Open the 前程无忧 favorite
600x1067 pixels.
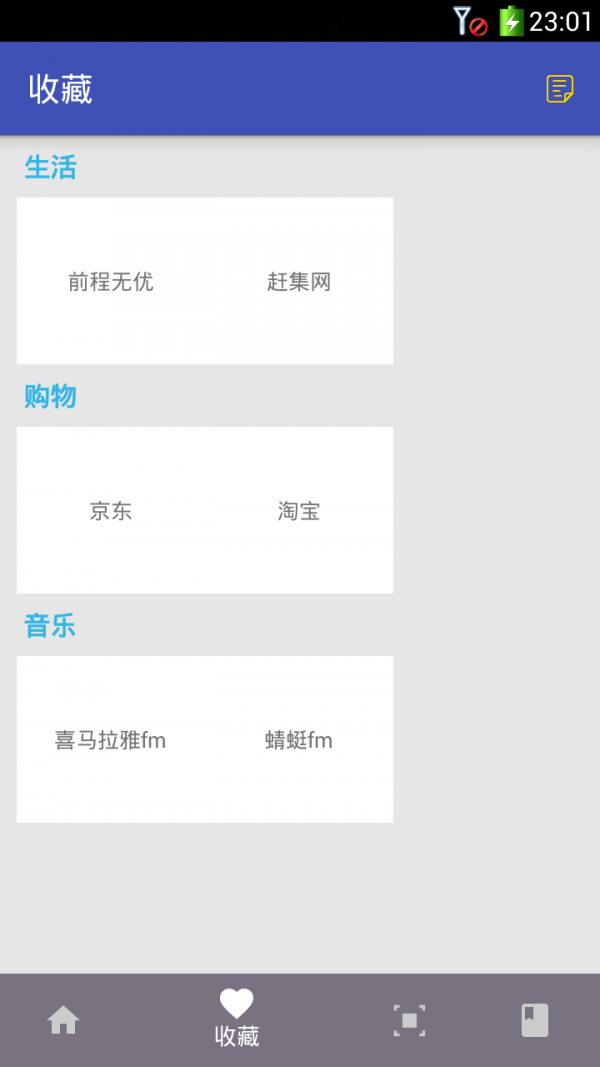pos(111,282)
